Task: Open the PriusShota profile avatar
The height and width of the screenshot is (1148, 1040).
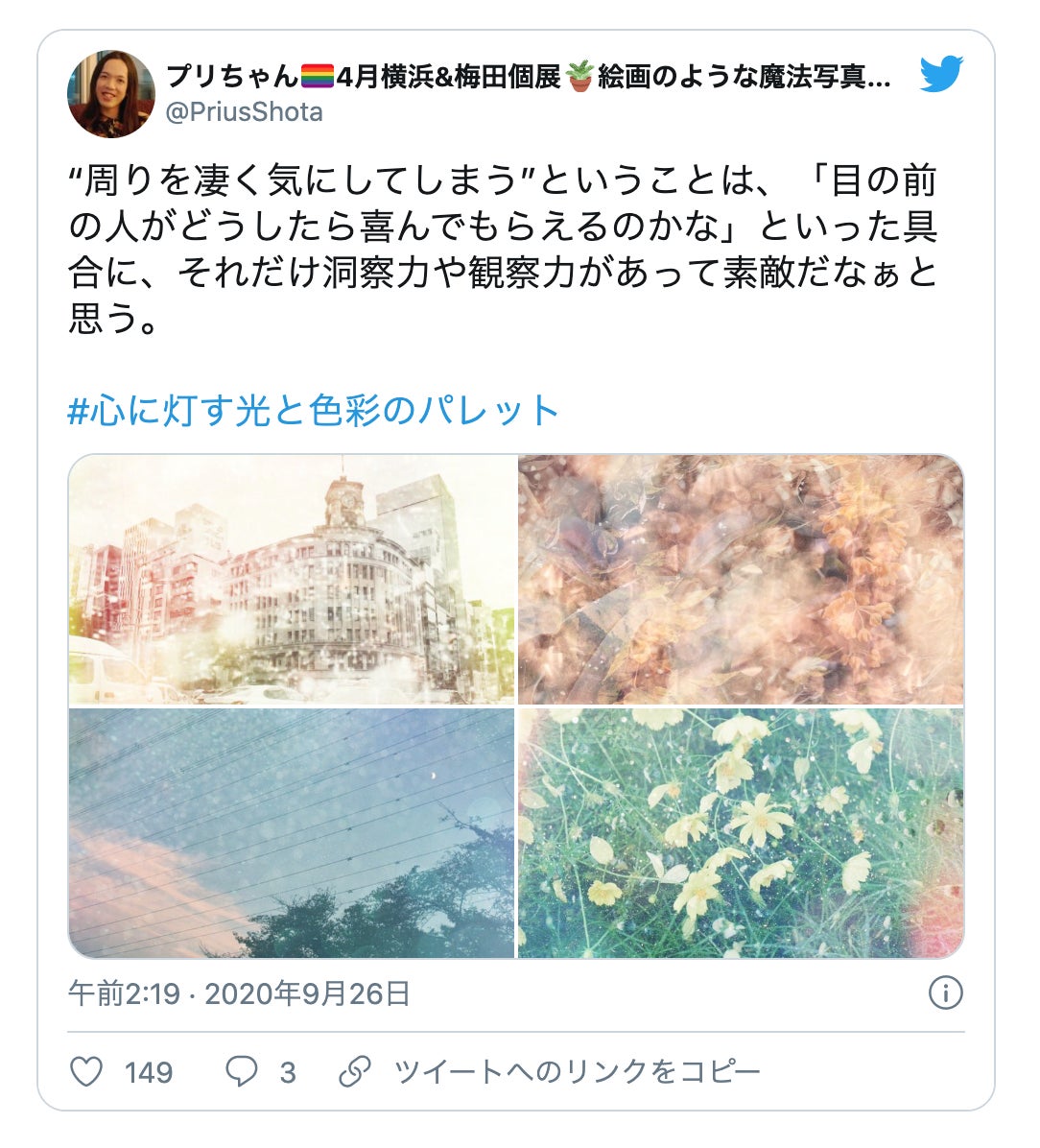Action: coord(110,94)
